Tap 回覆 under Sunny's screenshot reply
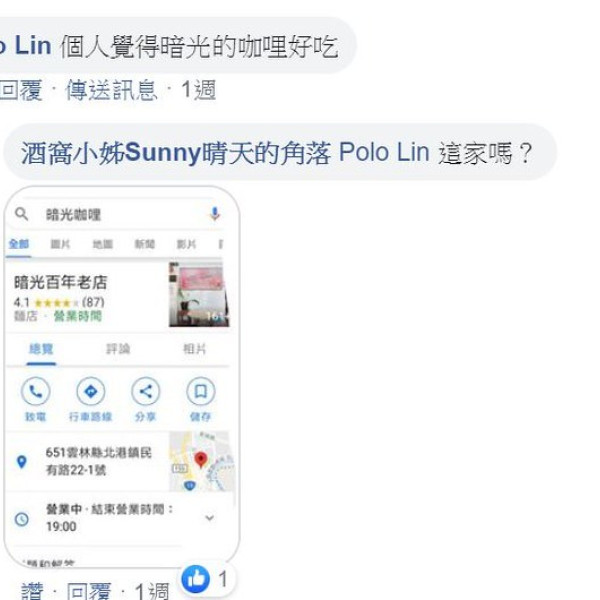600x600 pixels. coord(89,590)
